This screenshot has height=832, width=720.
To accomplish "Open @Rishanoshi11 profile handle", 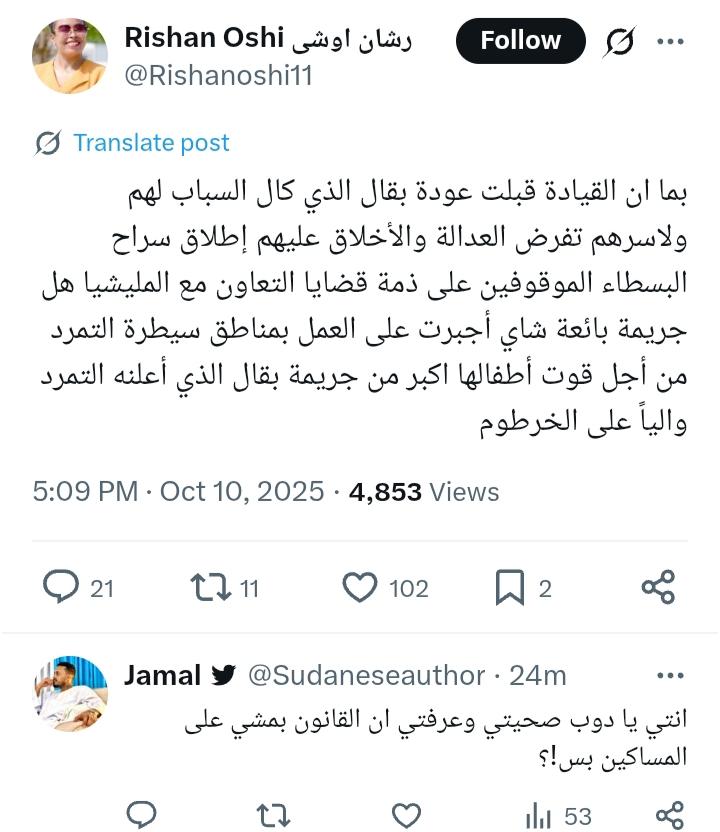I will coord(218,75).
